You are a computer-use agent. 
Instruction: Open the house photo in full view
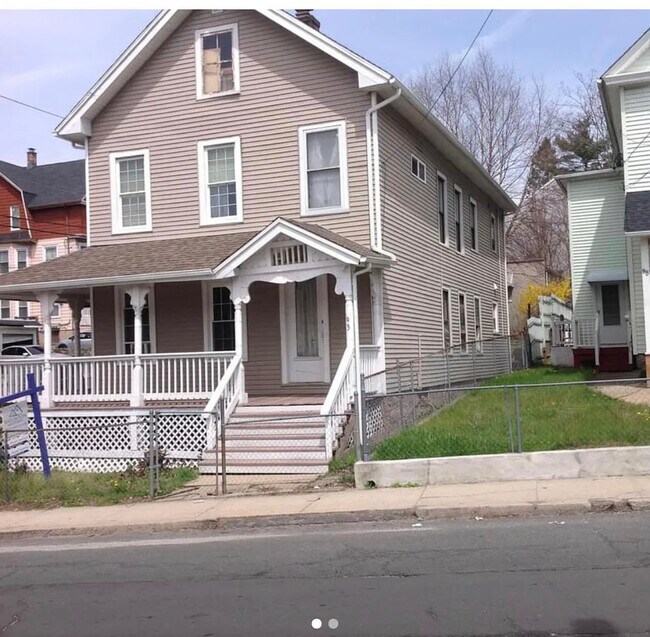point(325,300)
